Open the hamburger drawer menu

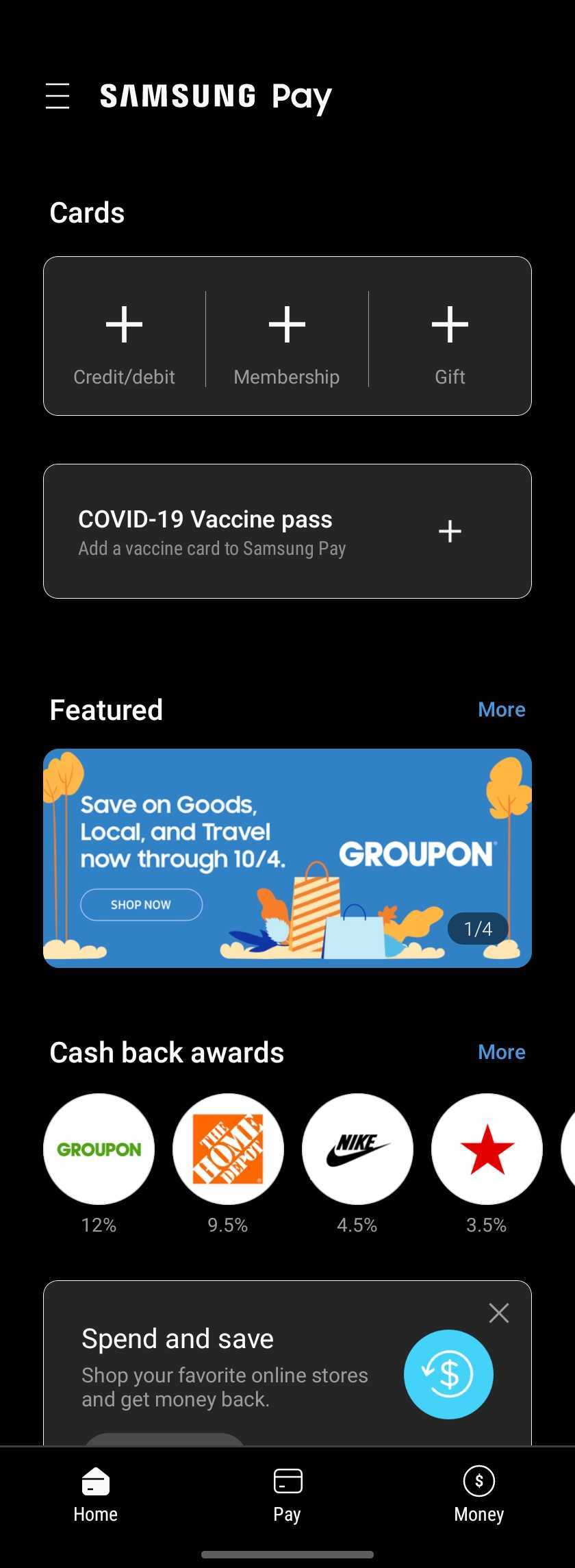[x=57, y=96]
